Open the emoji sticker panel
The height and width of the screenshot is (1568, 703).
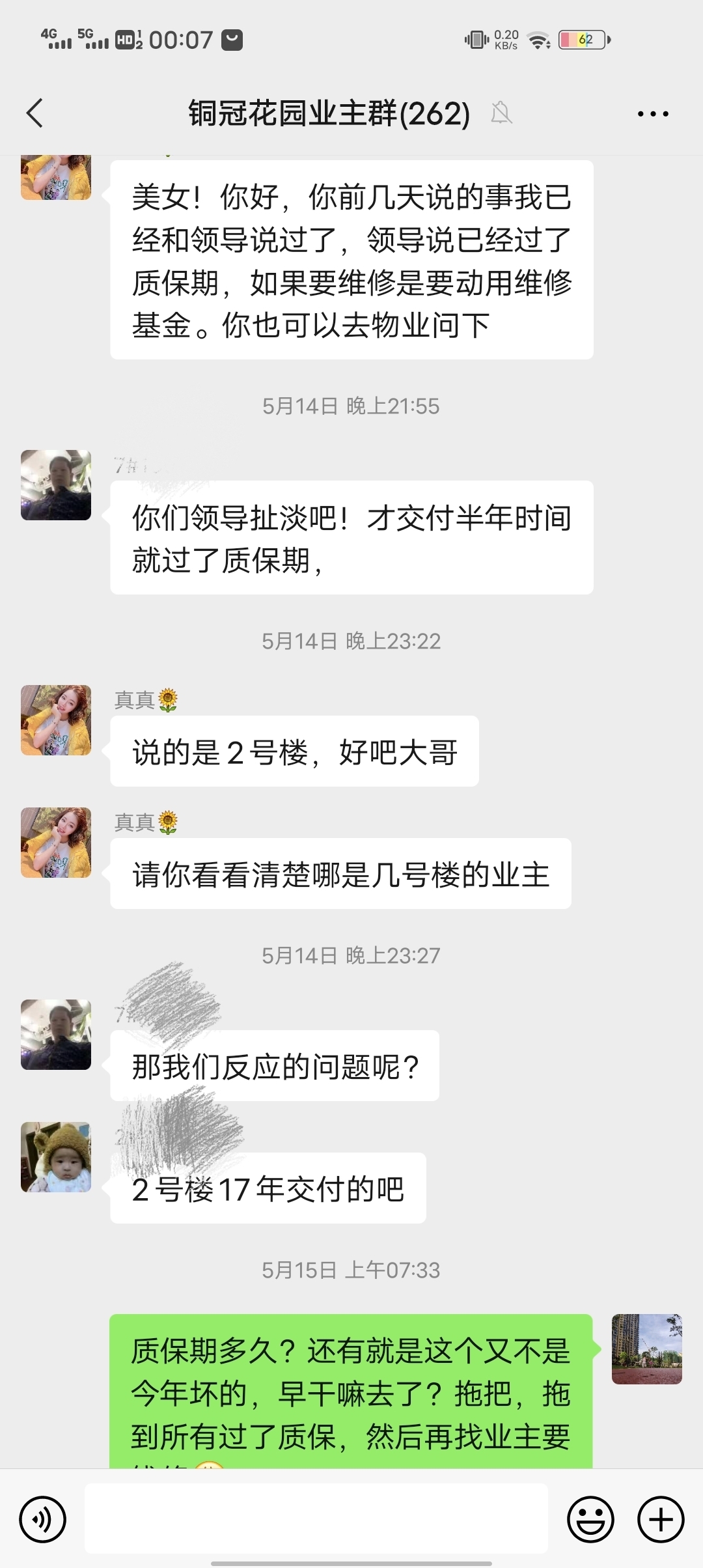[590, 1520]
